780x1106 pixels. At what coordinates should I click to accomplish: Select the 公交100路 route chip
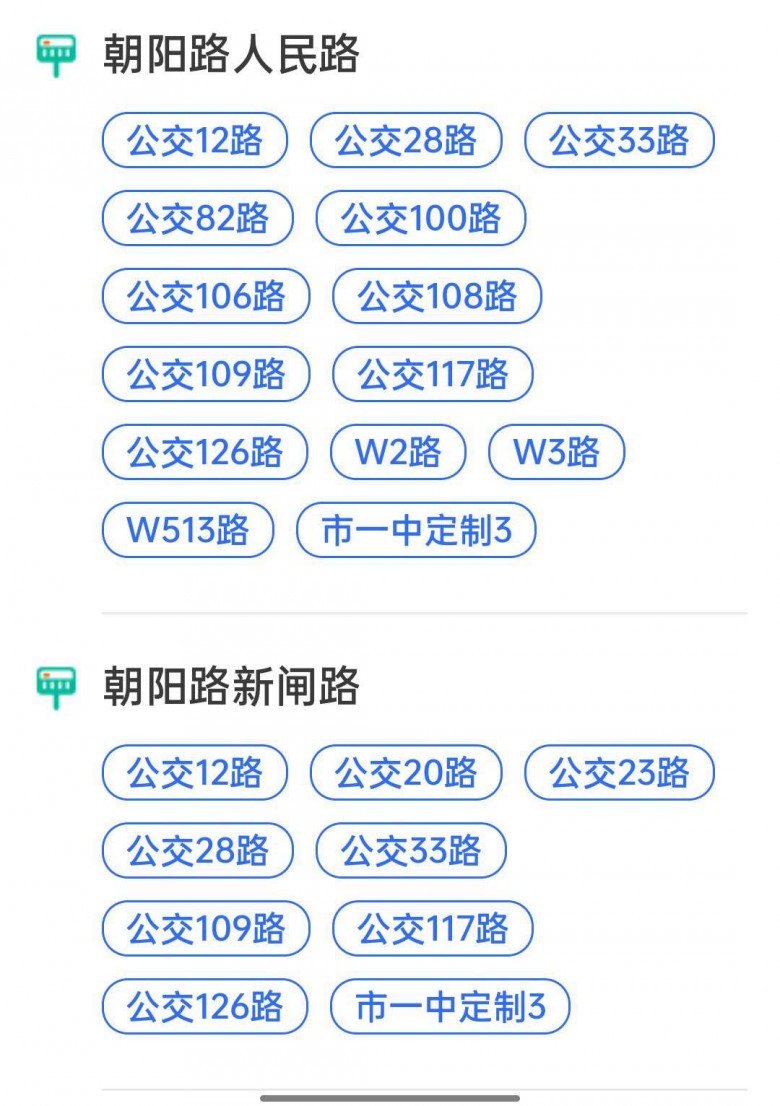pos(420,218)
